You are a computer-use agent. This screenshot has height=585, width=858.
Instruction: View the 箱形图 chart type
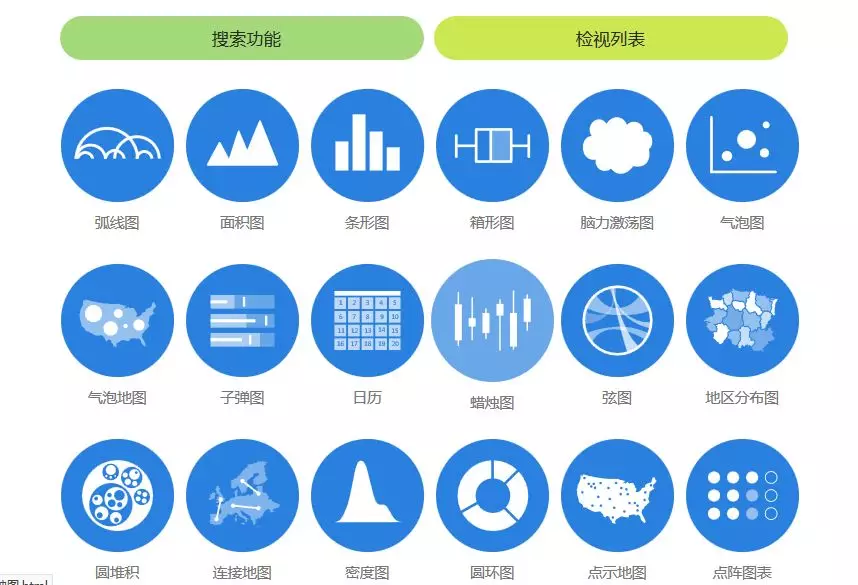(492, 146)
